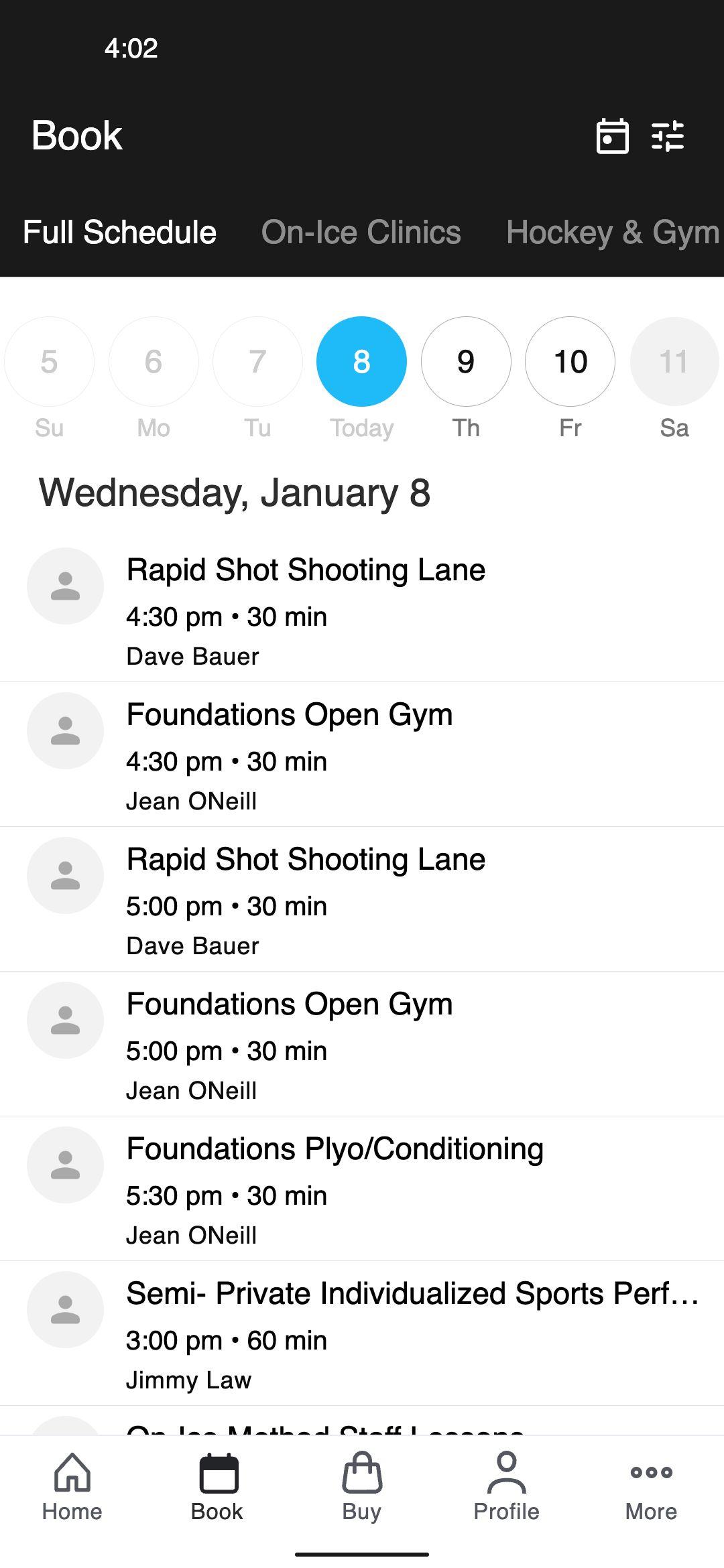Switch to the Hockey & Gym tab
Image resolution: width=724 pixels, height=1568 pixels.
(613, 233)
